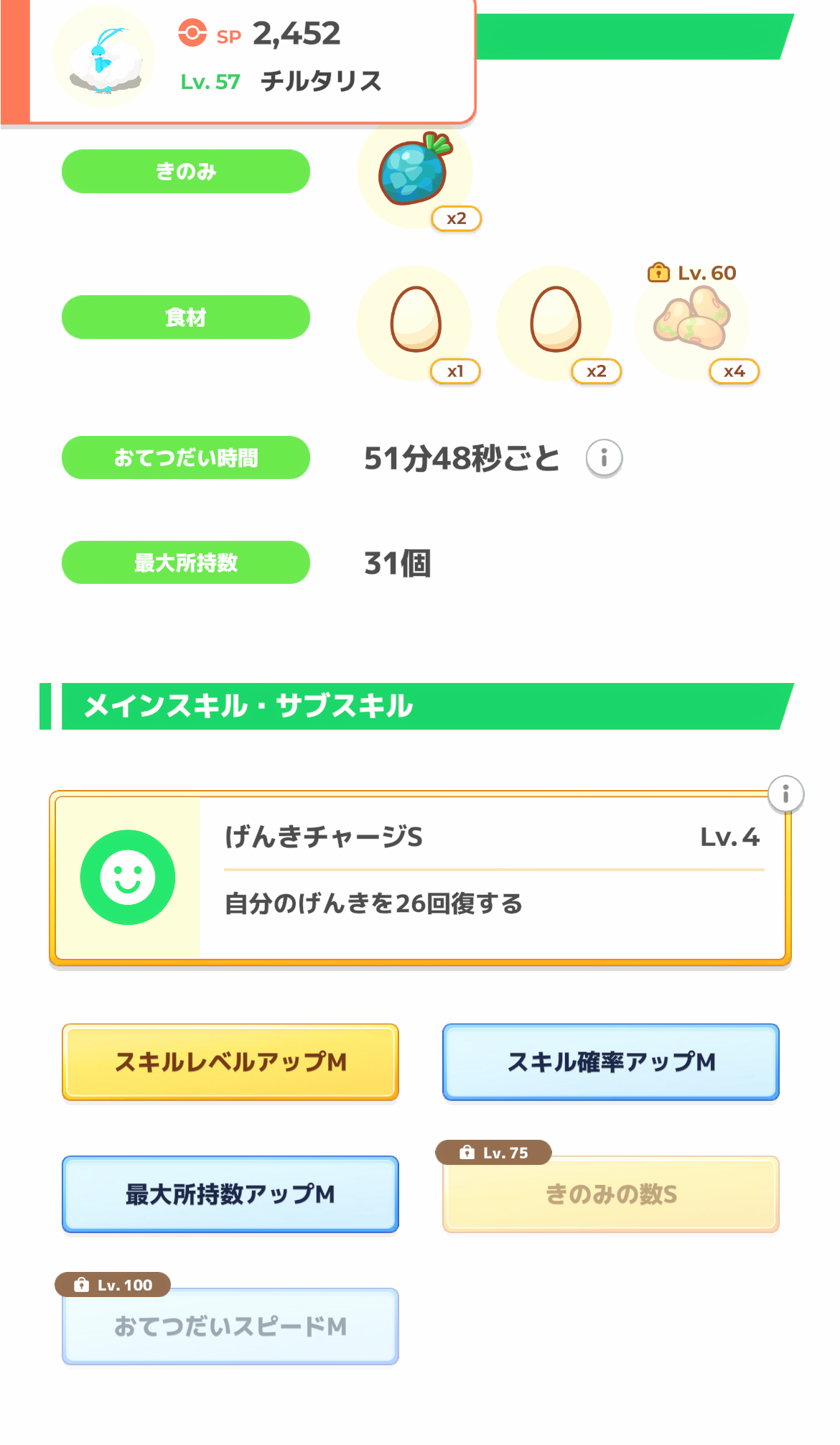Screen dimensions: 840x1445
Task: Tap the スキル確率アップM sub skill
Action: 611,1062
